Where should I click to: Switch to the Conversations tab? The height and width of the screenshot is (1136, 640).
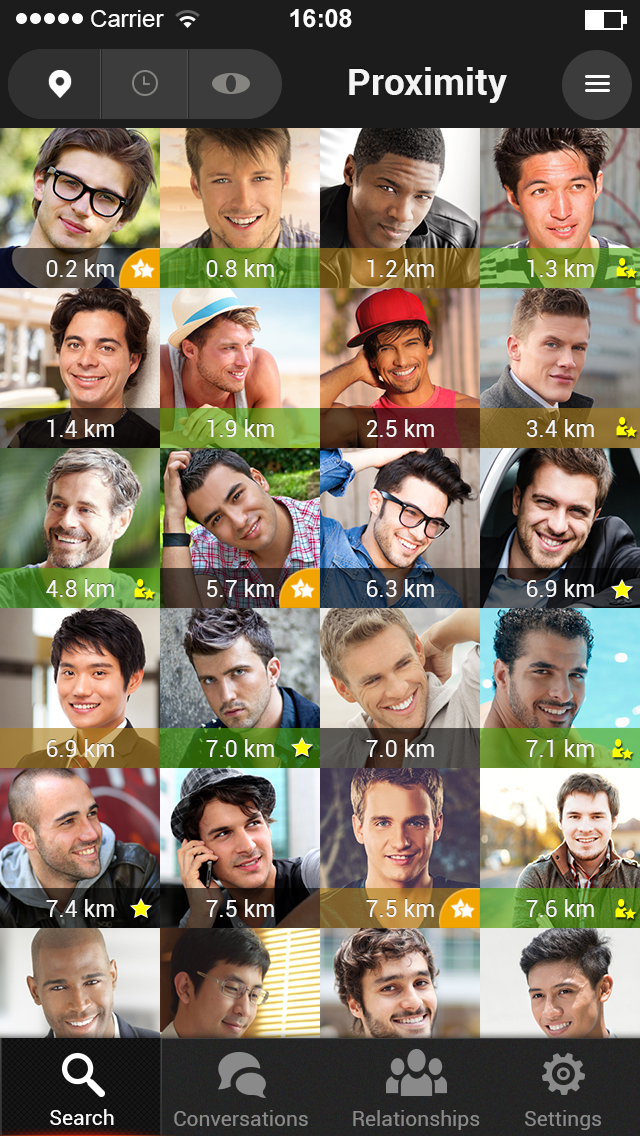tap(241, 1088)
